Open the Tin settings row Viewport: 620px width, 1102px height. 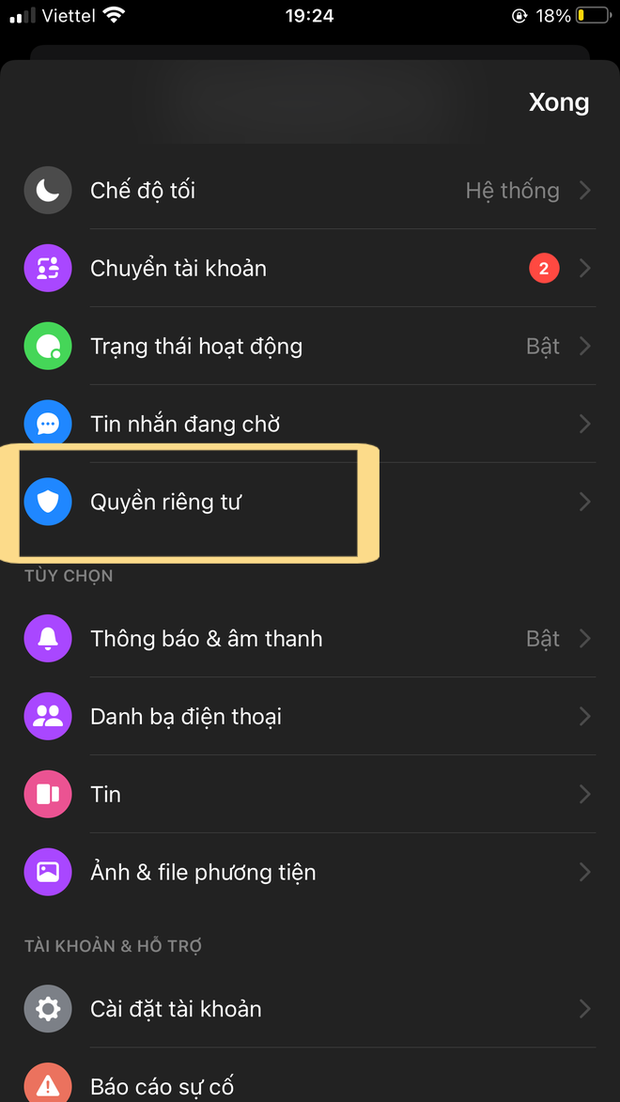tap(310, 794)
